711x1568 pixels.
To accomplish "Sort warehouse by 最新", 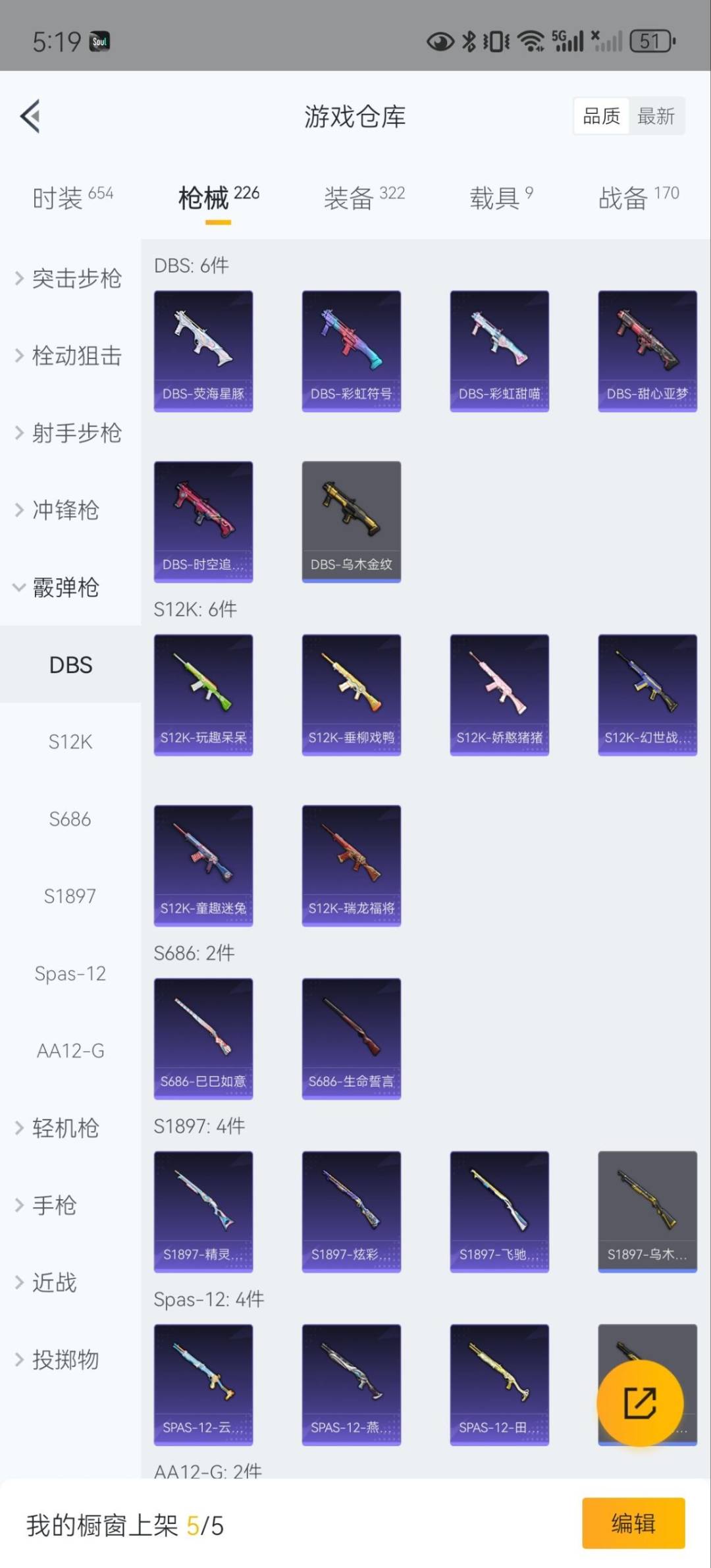I will (x=656, y=117).
